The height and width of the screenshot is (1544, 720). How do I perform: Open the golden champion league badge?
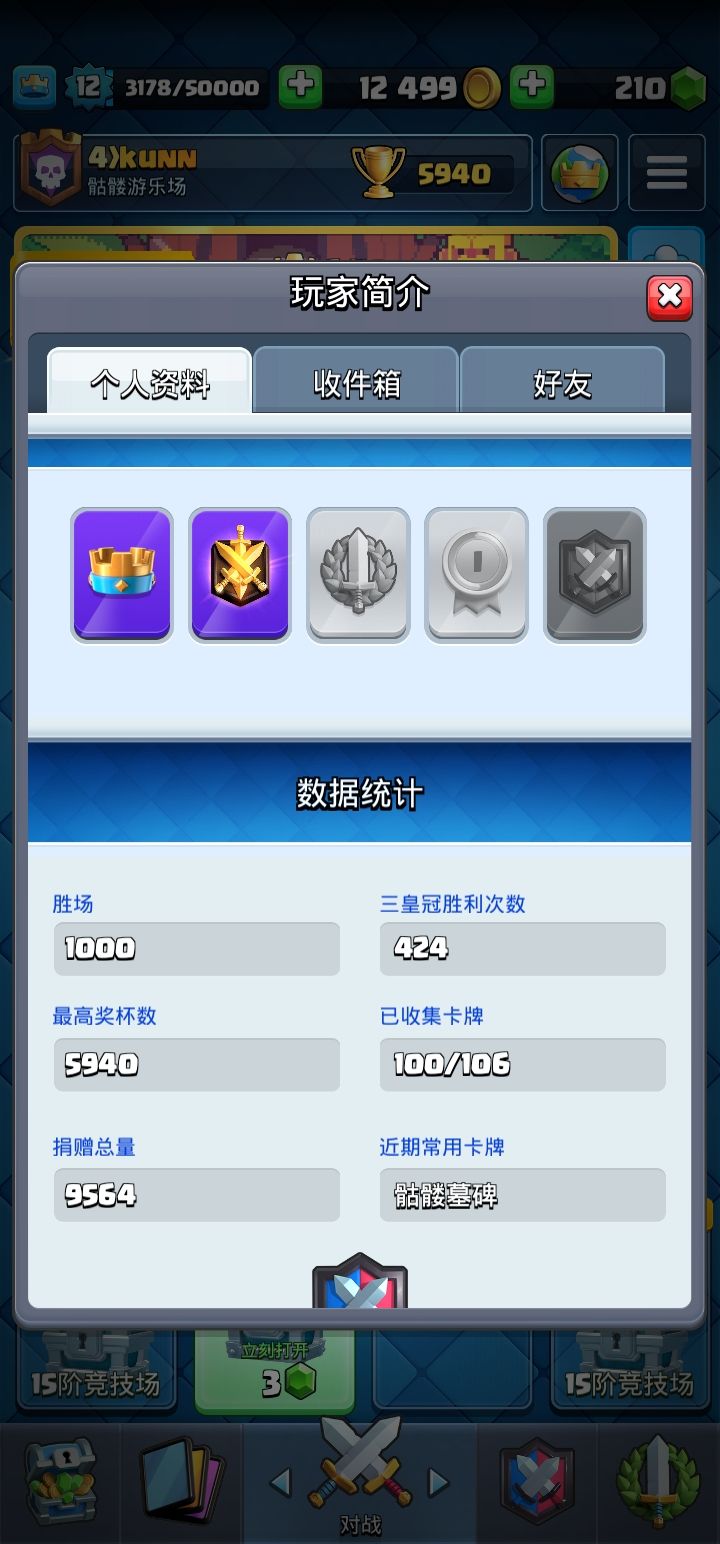[x=239, y=575]
